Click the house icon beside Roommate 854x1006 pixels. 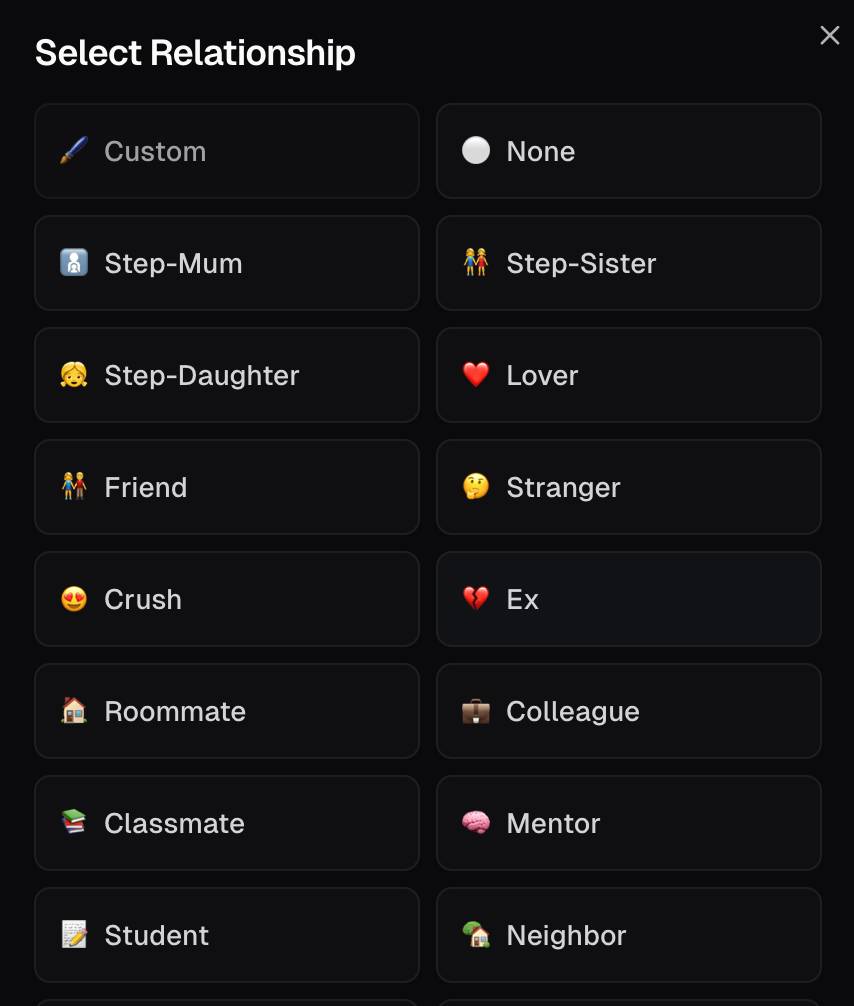[76, 711]
